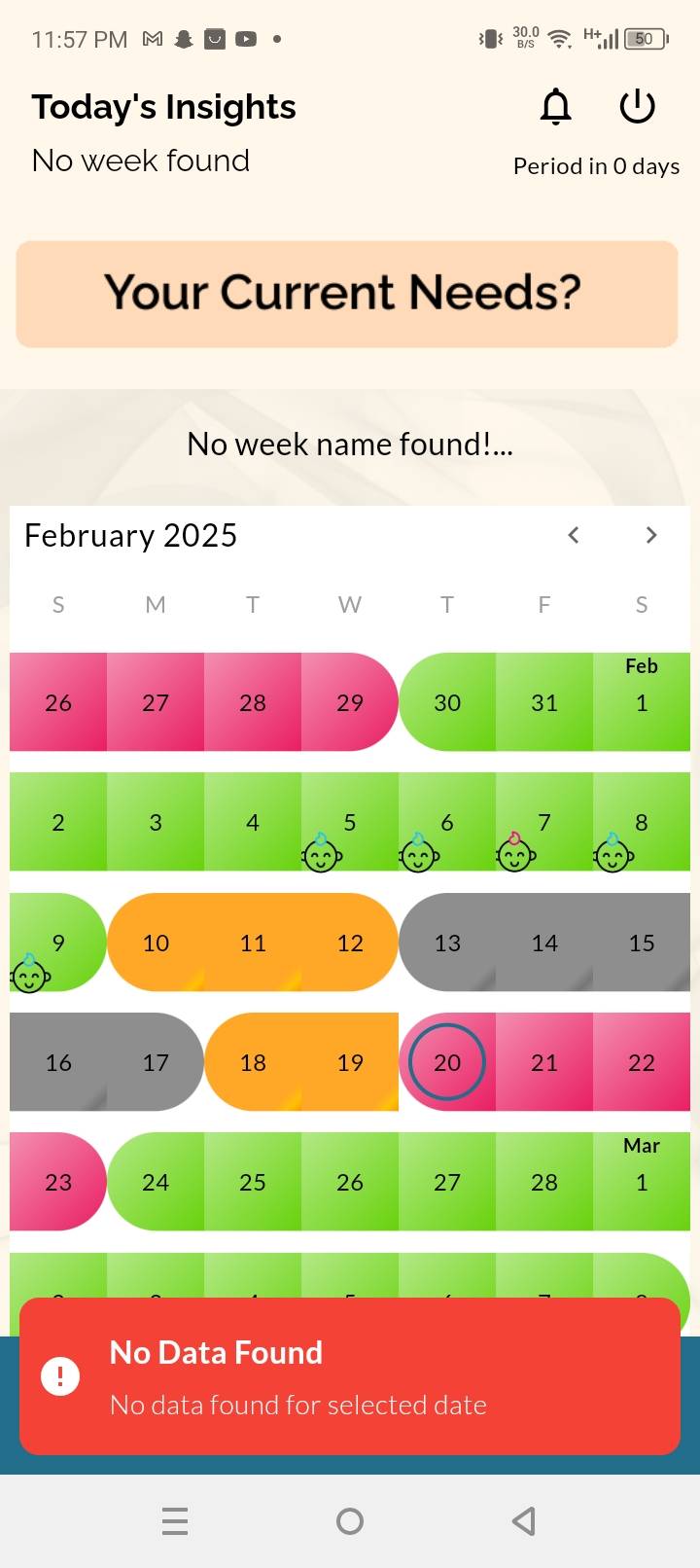Select February 20 on the calendar

(x=447, y=1062)
